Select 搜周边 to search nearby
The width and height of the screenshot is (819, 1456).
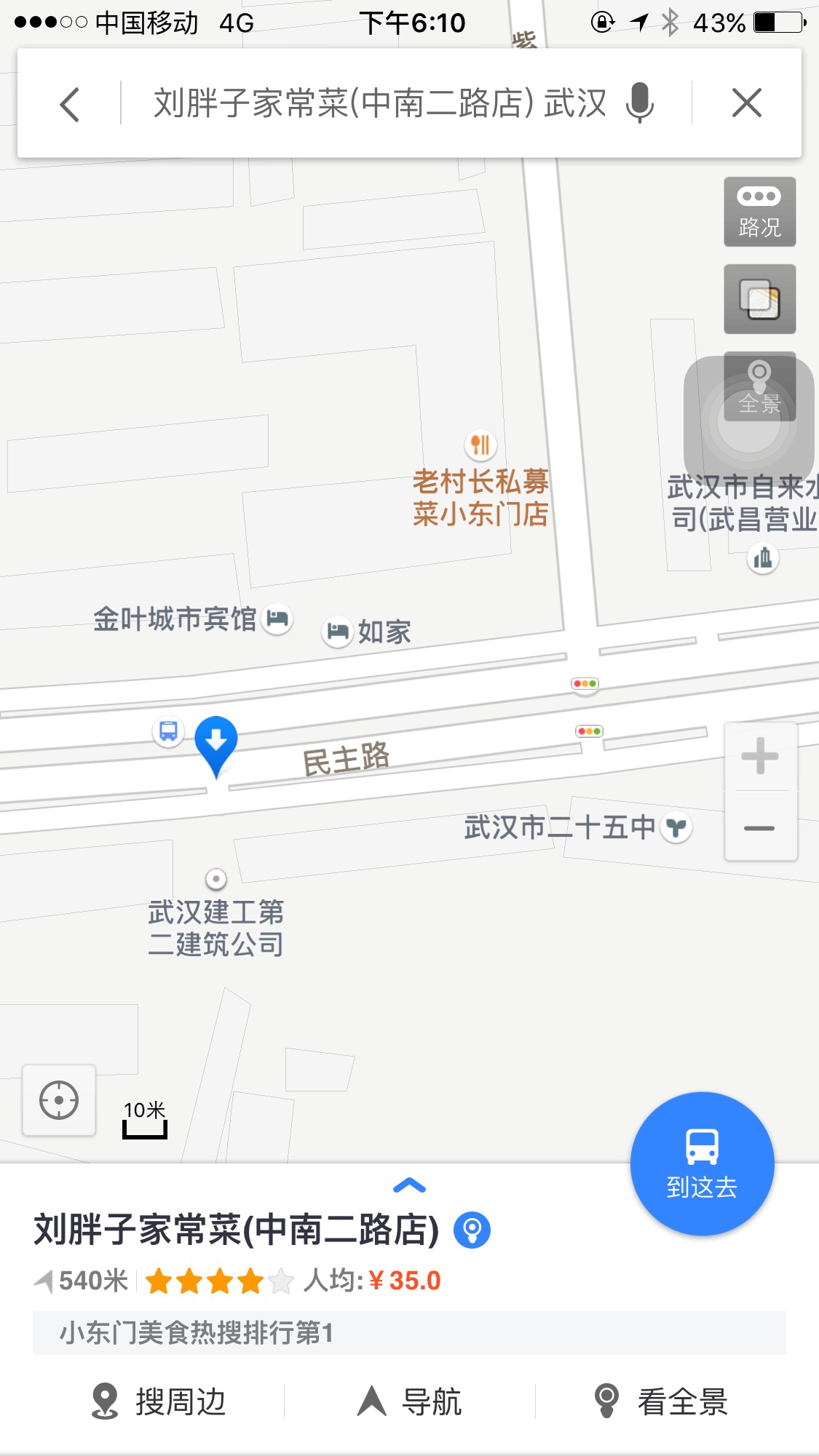pyautogui.click(x=159, y=1401)
